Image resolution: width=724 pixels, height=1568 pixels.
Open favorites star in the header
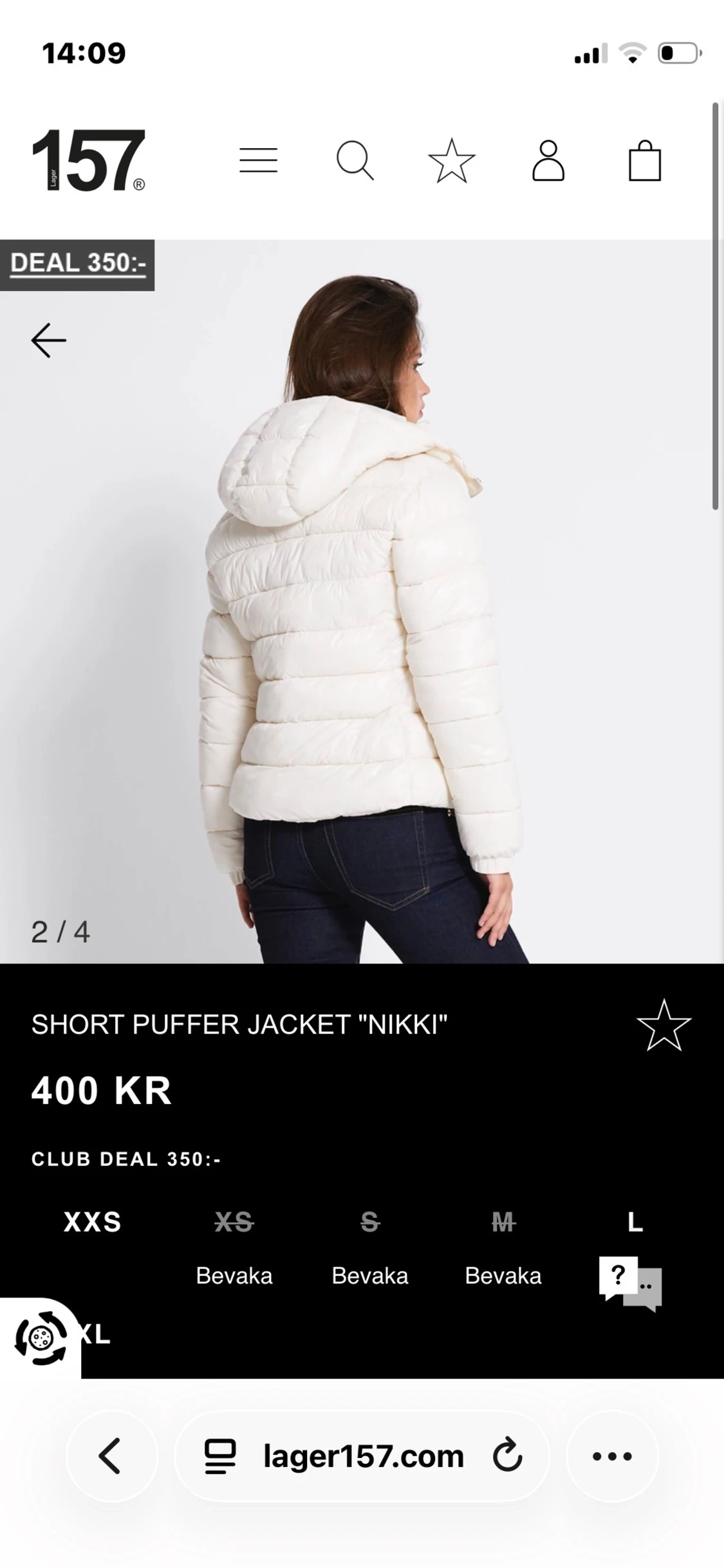point(452,160)
